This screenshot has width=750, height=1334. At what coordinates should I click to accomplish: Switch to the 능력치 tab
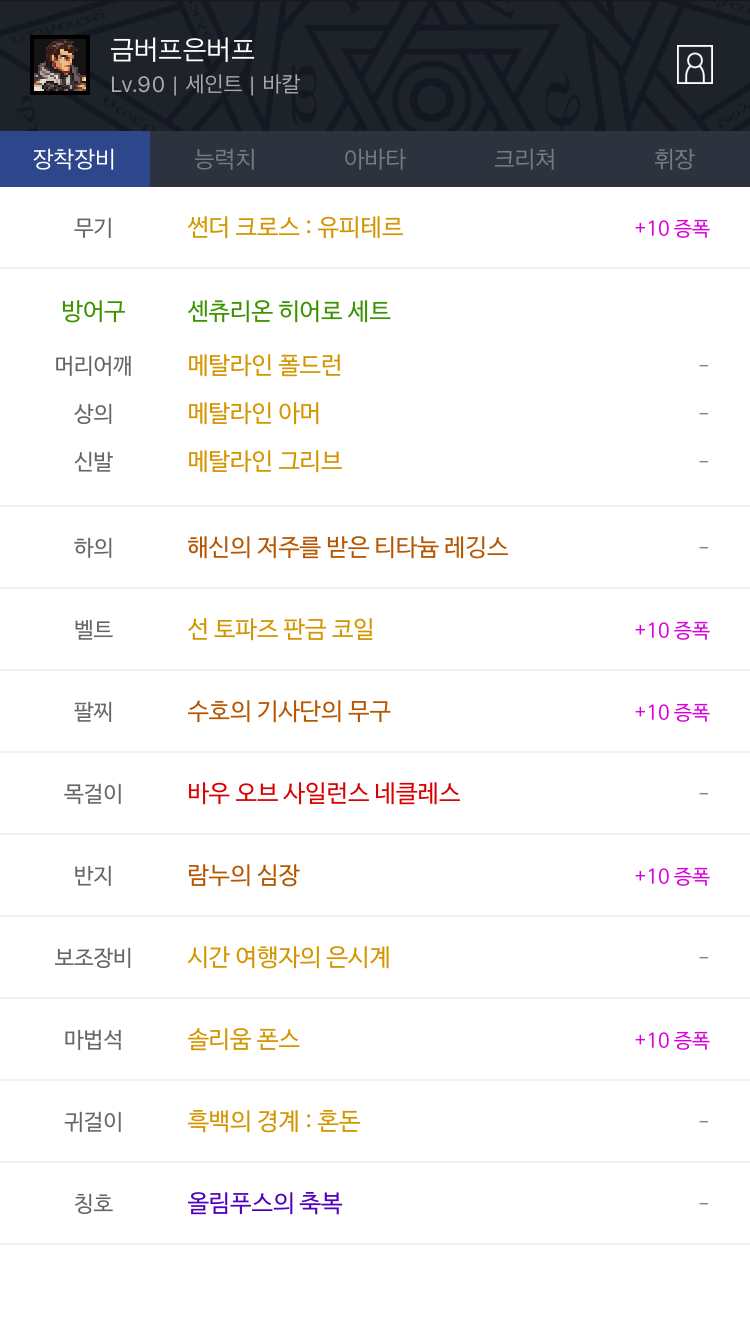click(x=225, y=159)
